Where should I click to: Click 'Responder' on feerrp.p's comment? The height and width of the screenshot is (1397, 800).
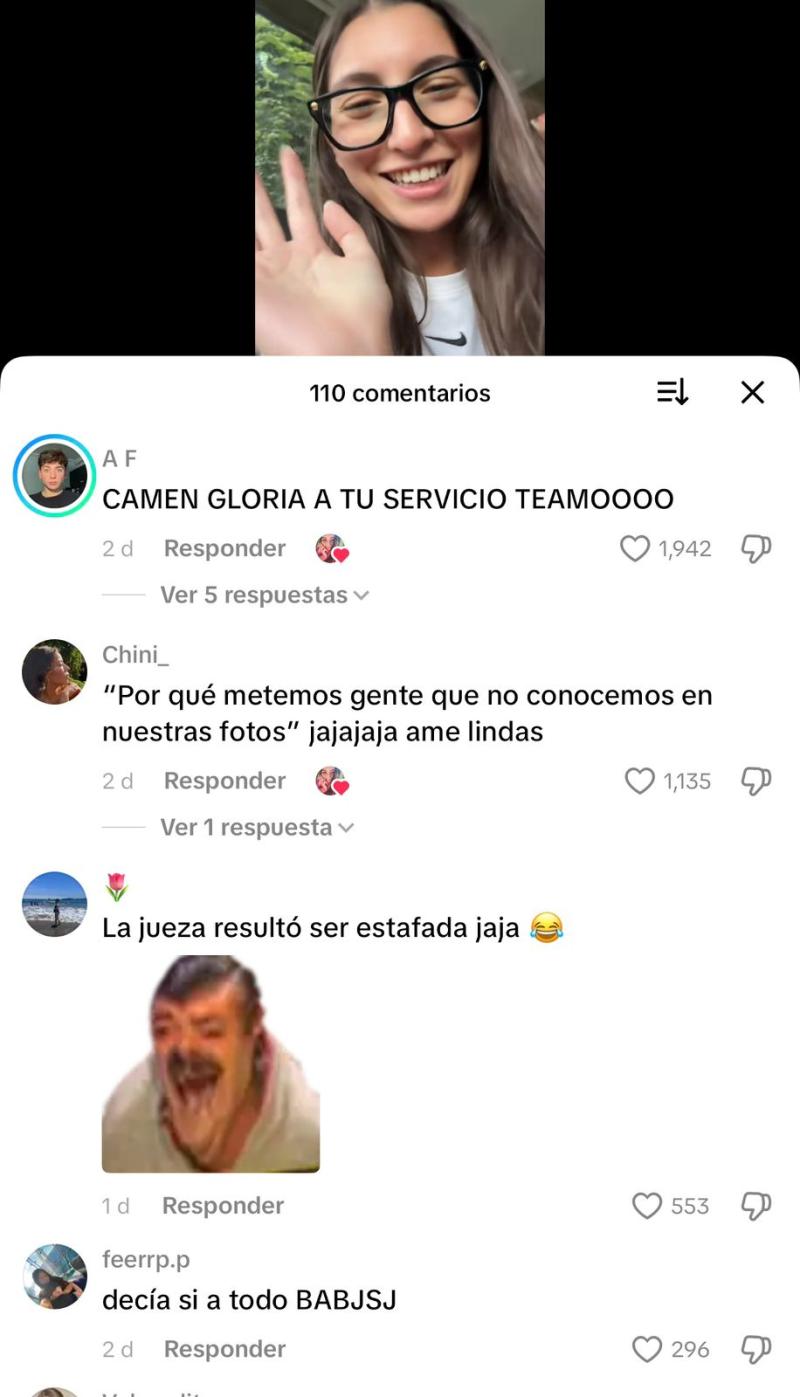[224, 1349]
